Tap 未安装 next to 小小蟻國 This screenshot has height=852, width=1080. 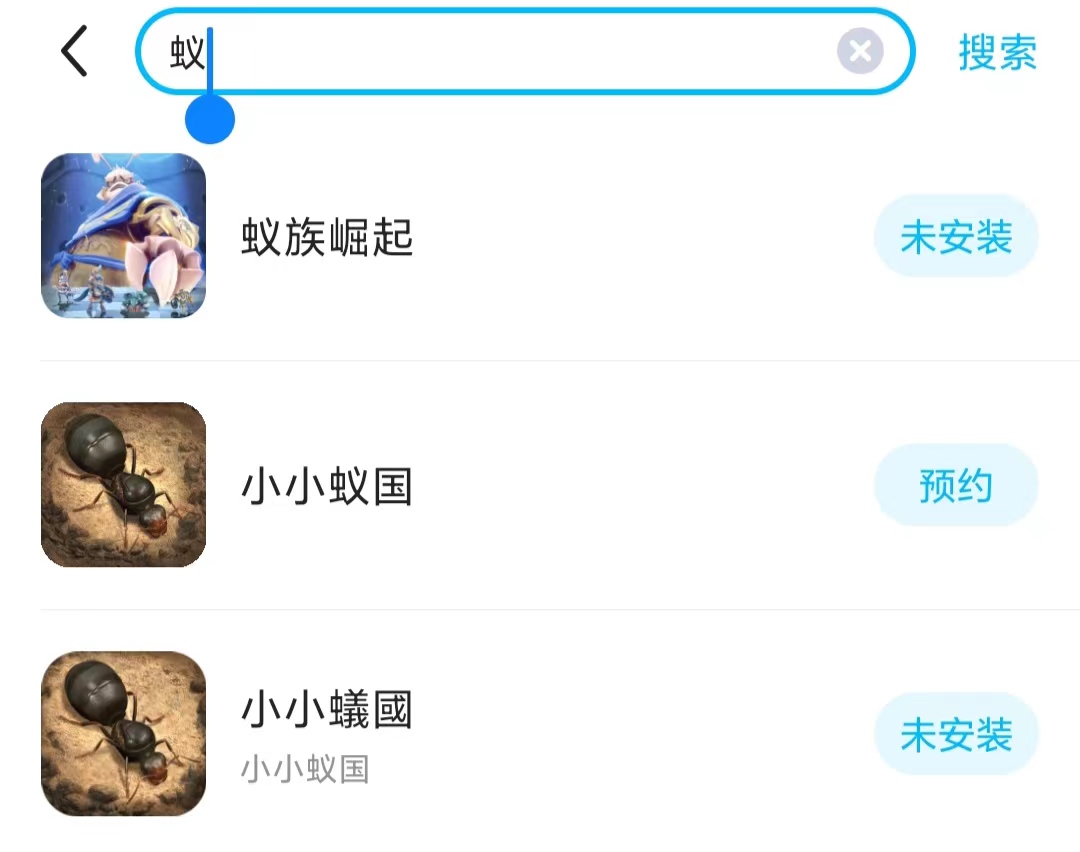pyautogui.click(x=956, y=736)
